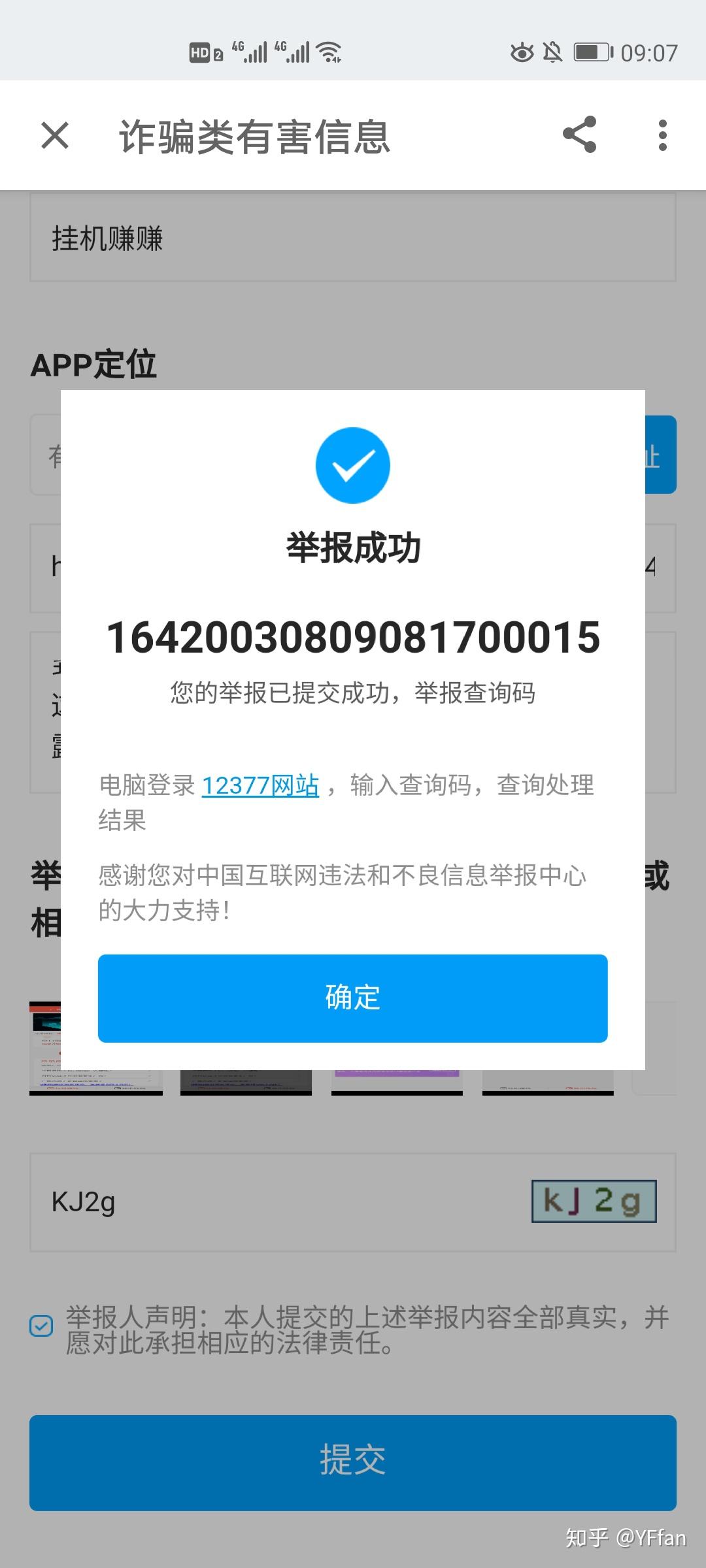Confirm the report success dialog with 确定
The height and width of the screenshot is (1568, 706).
352,998
